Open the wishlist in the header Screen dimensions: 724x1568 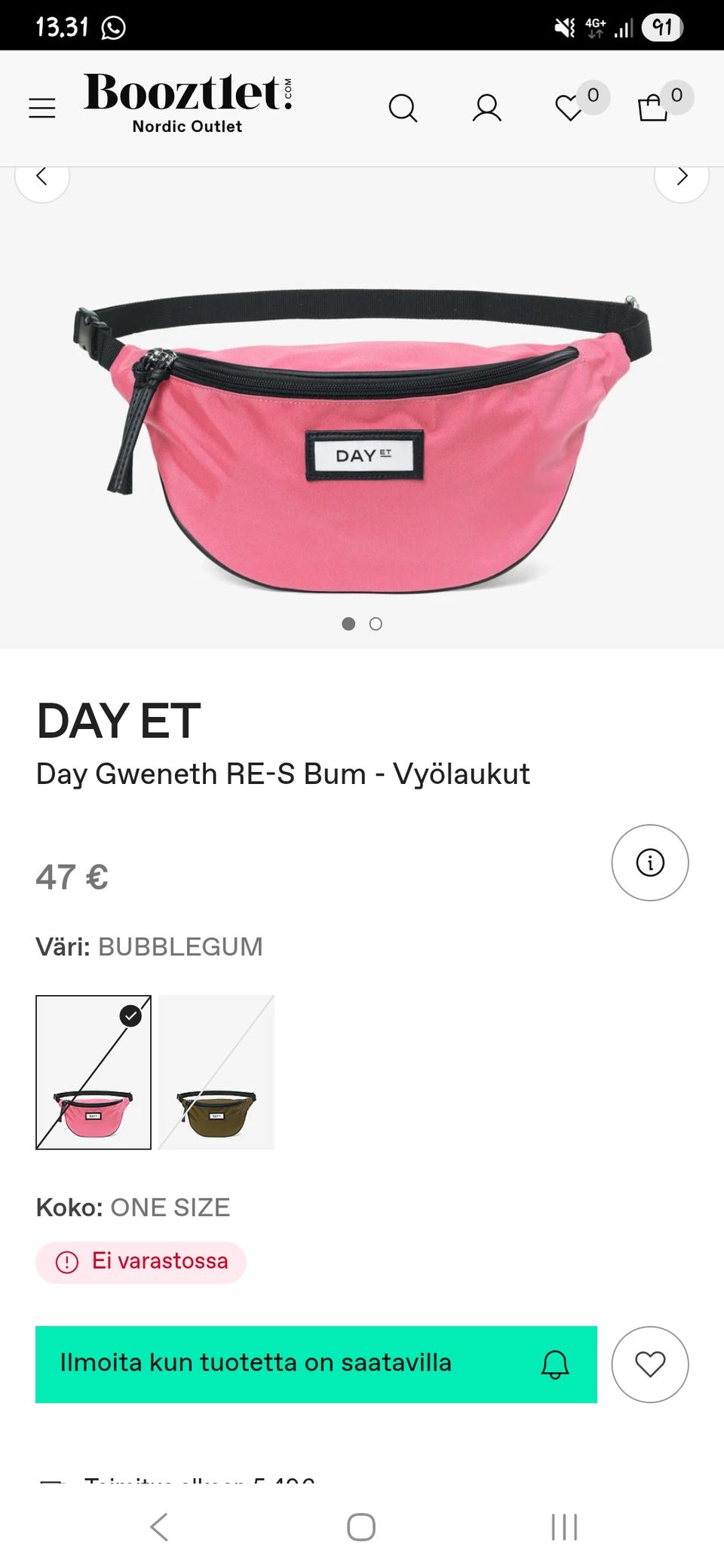[x=570, y=108]
